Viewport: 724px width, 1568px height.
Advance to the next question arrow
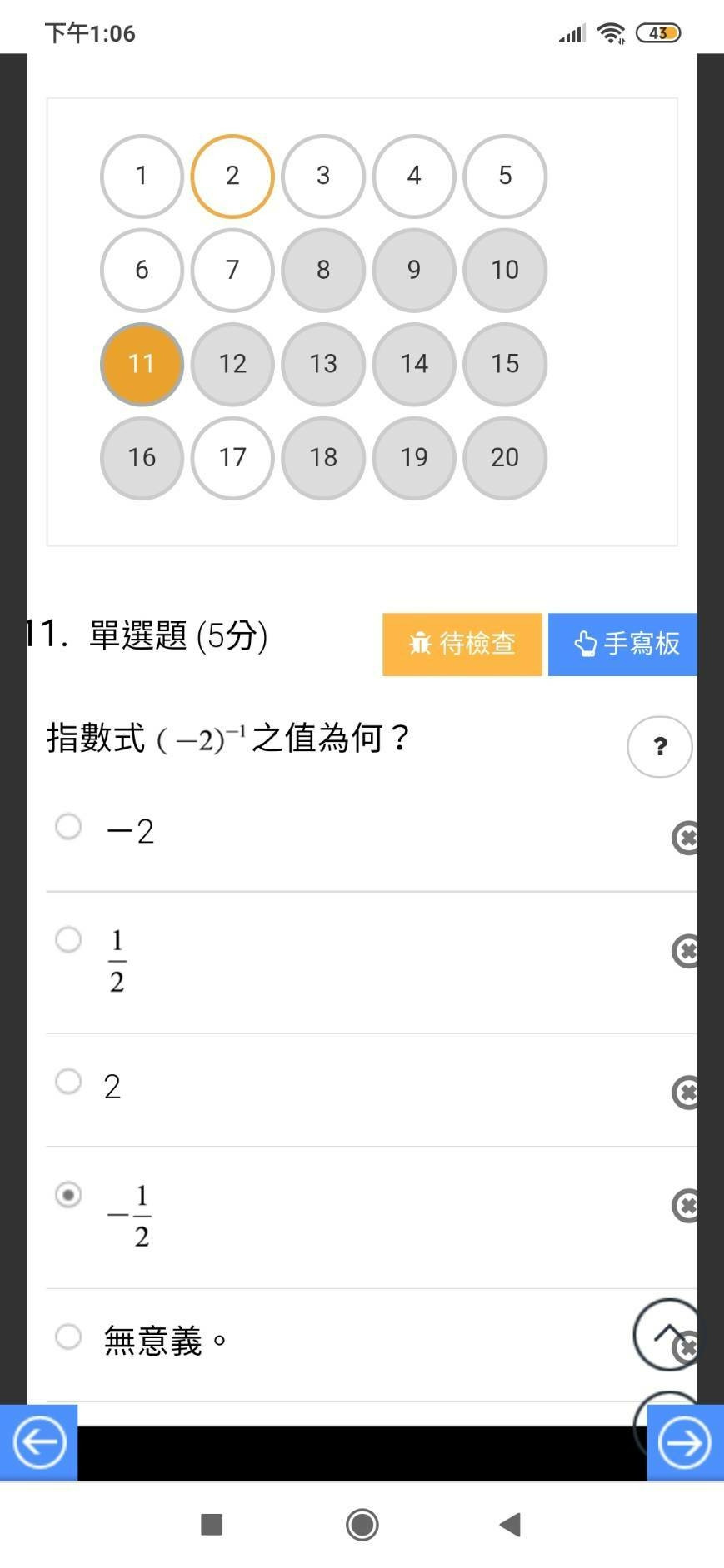[685, 1442]
